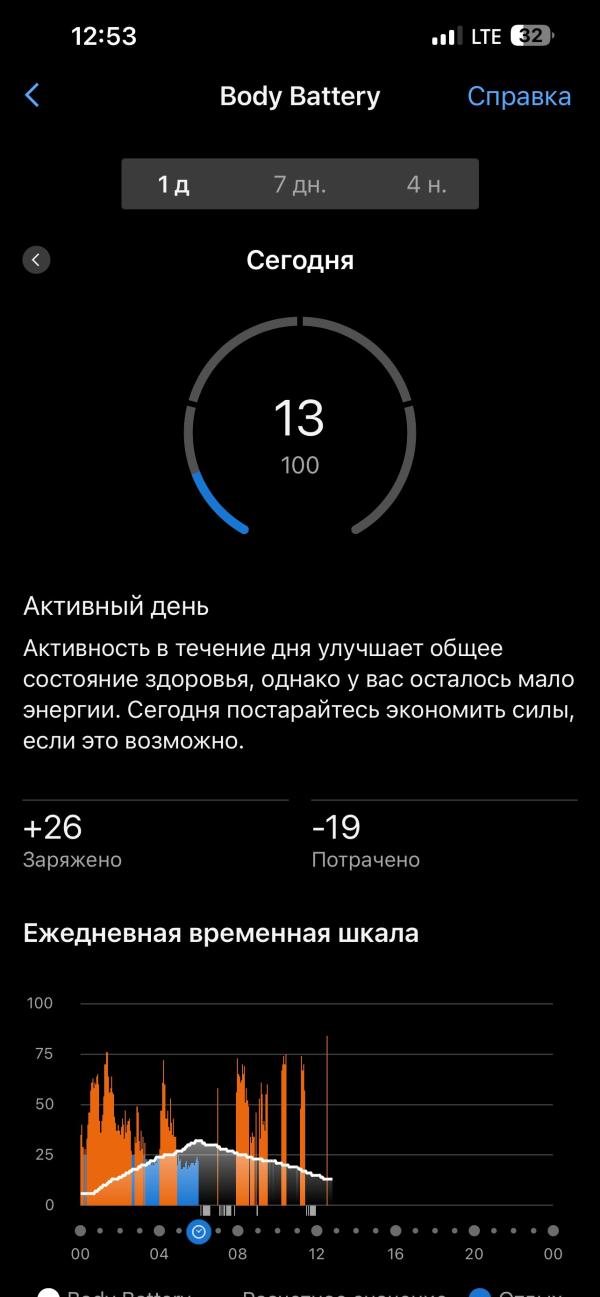This screenshot has width=600, height=1297.
Task: Open the Справка help link
Action: (x=519, y=96)
